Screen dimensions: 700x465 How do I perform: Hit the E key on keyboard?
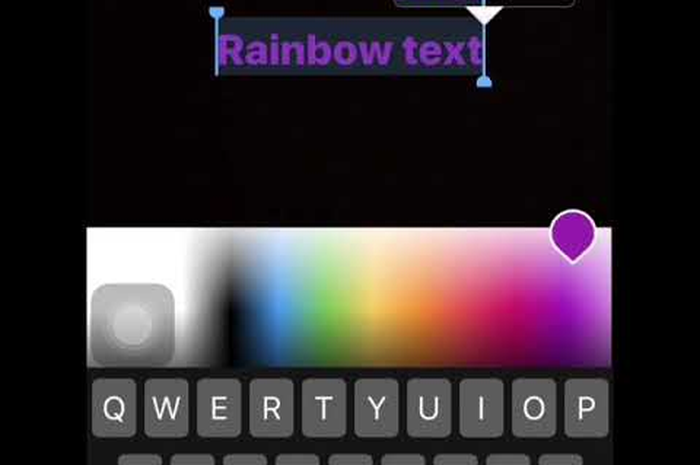[219, 408]
